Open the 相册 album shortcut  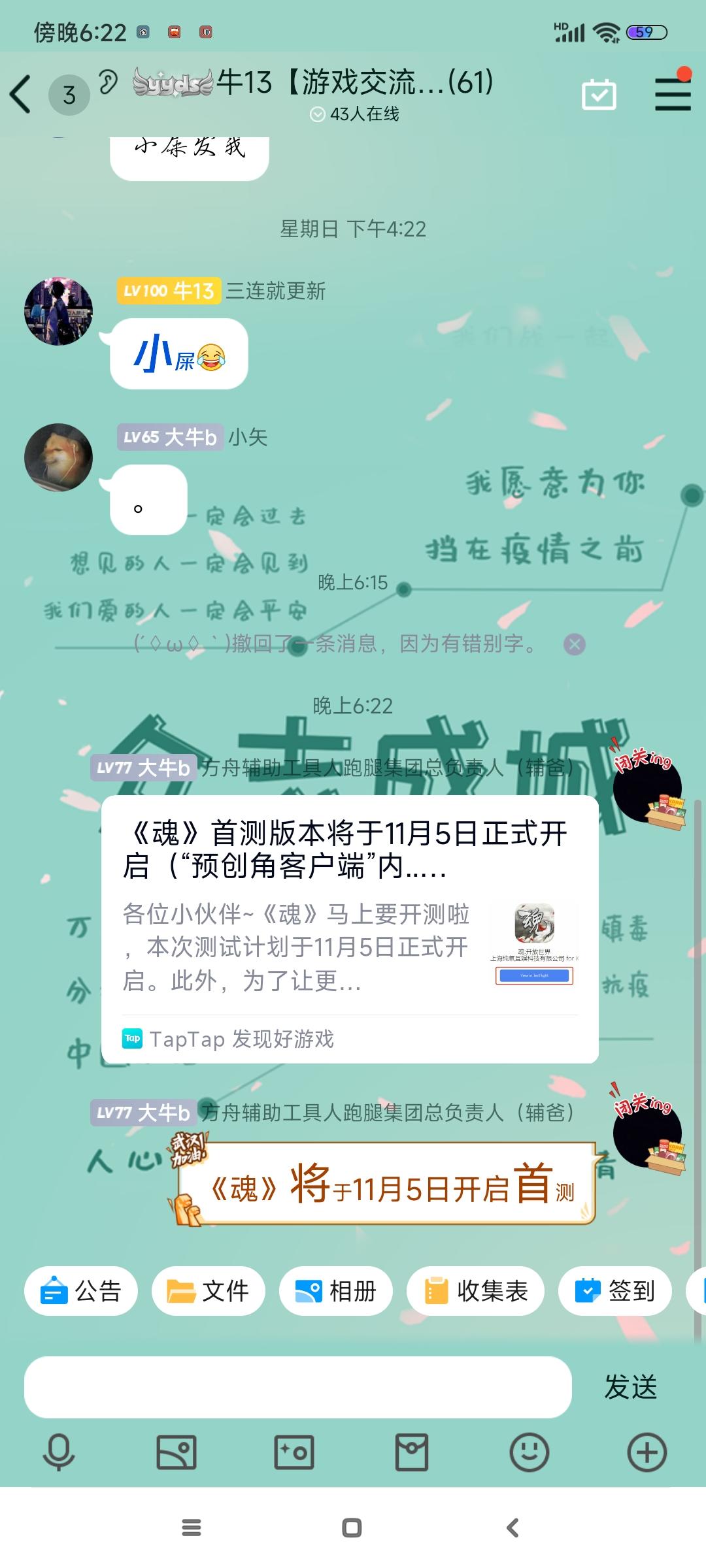pos(337,1290)
